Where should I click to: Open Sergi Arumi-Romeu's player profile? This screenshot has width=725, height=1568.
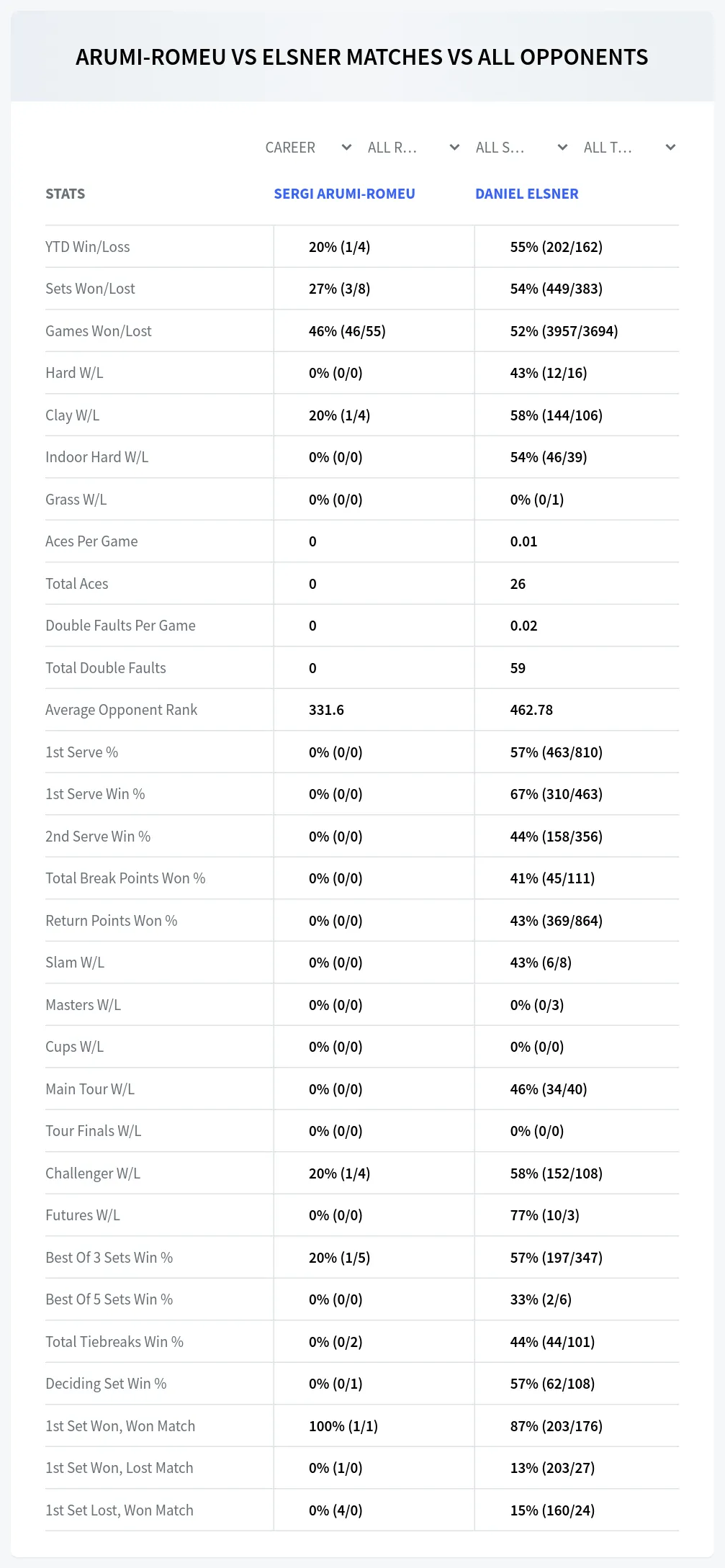(344, 194)
